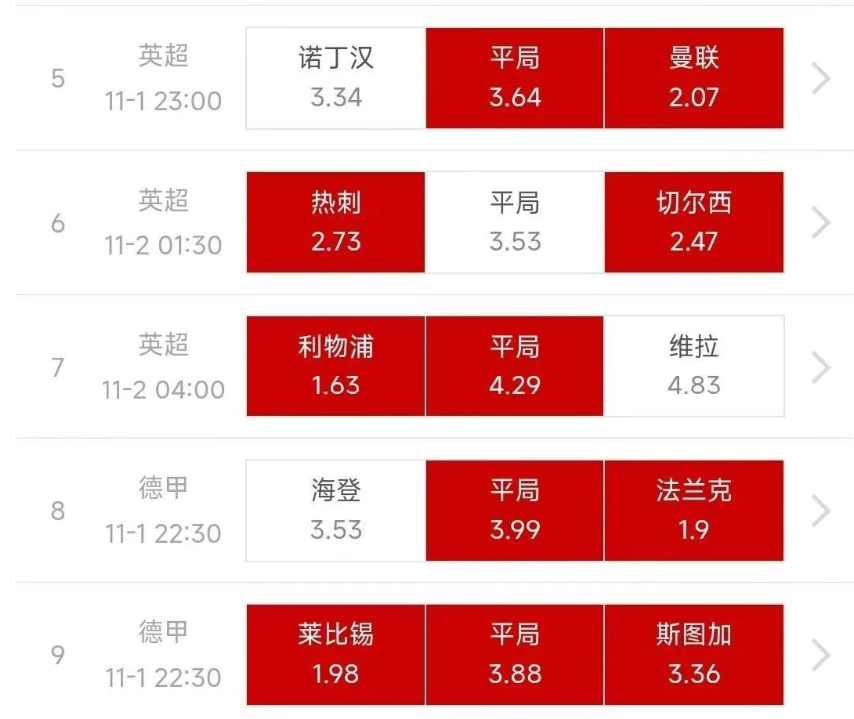Deselect 平局 3.99 in match 8
Image resolution: width=854 pixels, height=719 pixels.
coord(515,510)
